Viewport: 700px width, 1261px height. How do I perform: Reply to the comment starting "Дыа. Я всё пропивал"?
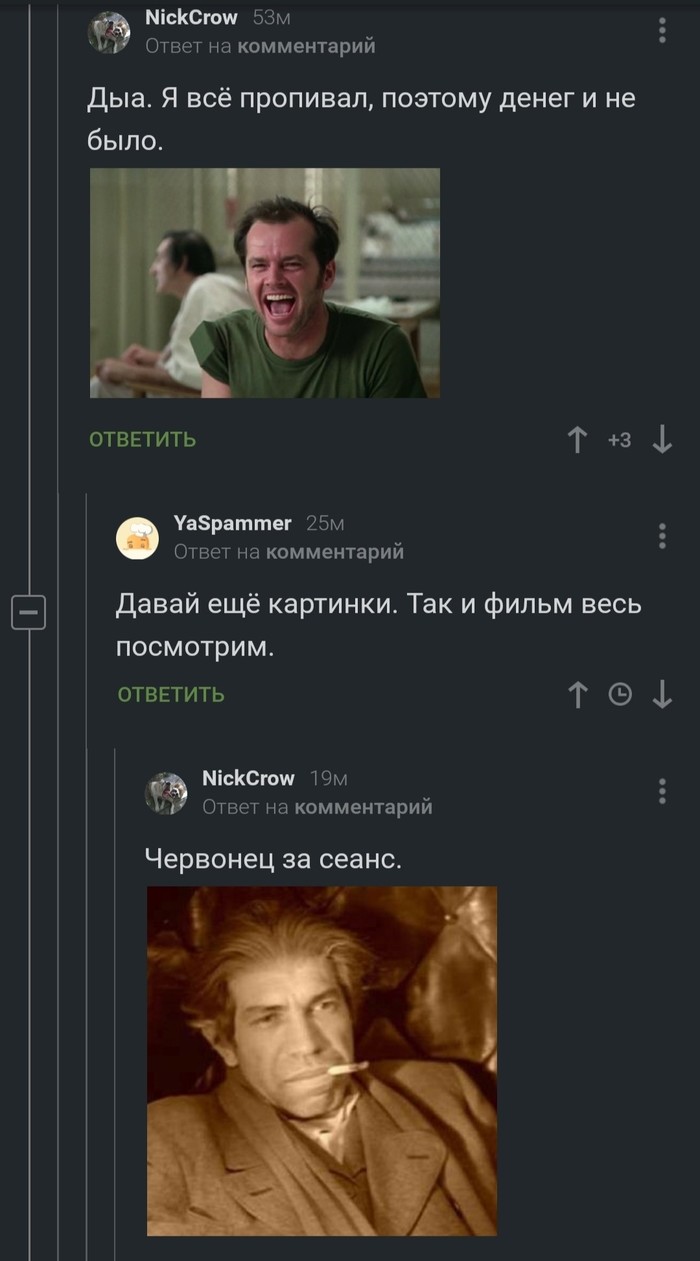click(143, 439)
